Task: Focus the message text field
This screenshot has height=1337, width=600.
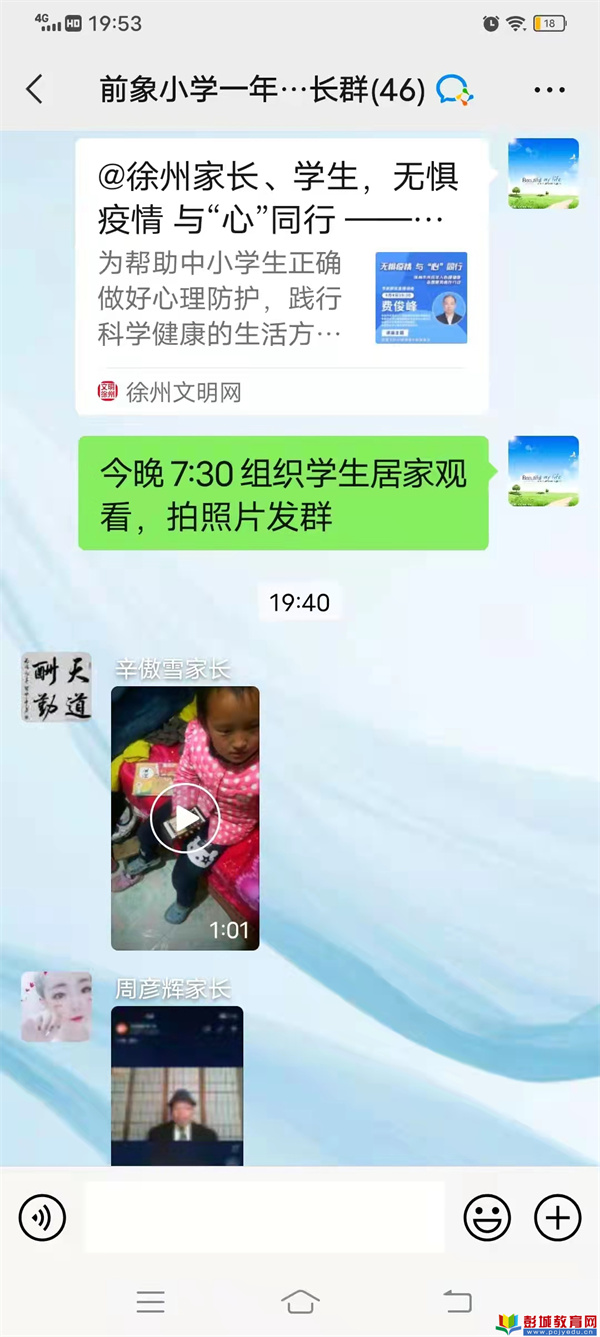Action: [264, 1217]
